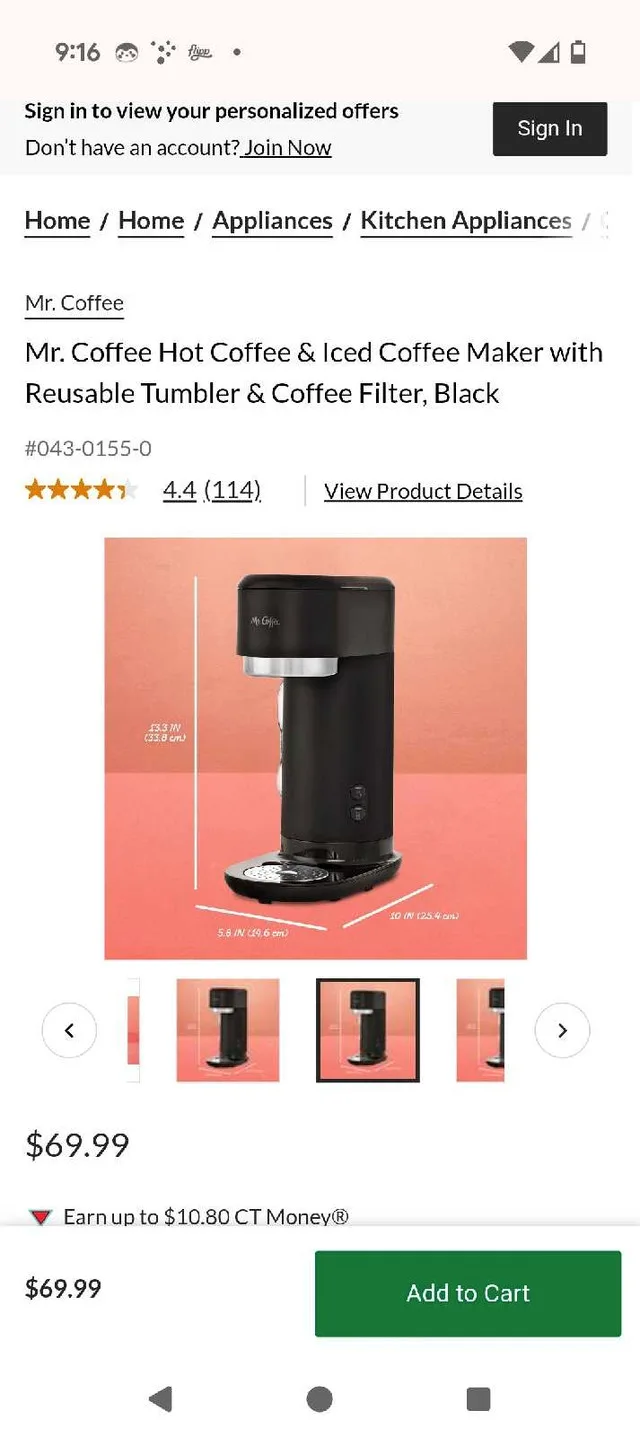Tap View Product Details link
The image size is (640, 1436).
423,491
